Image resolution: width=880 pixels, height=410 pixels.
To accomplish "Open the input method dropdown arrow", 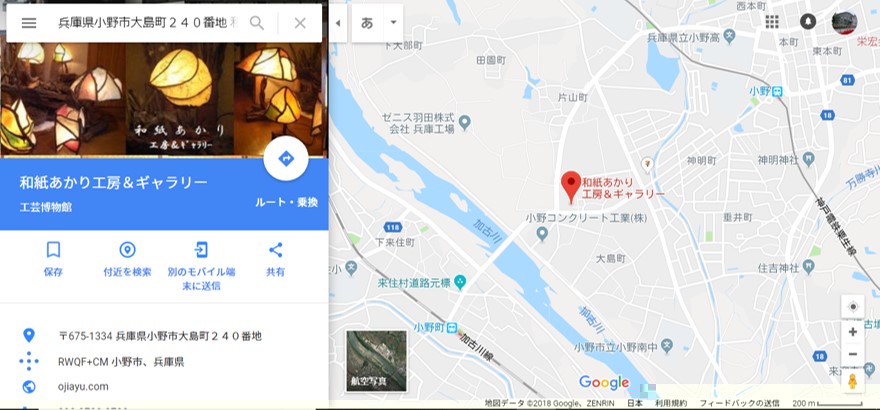I will coord(393,22).
